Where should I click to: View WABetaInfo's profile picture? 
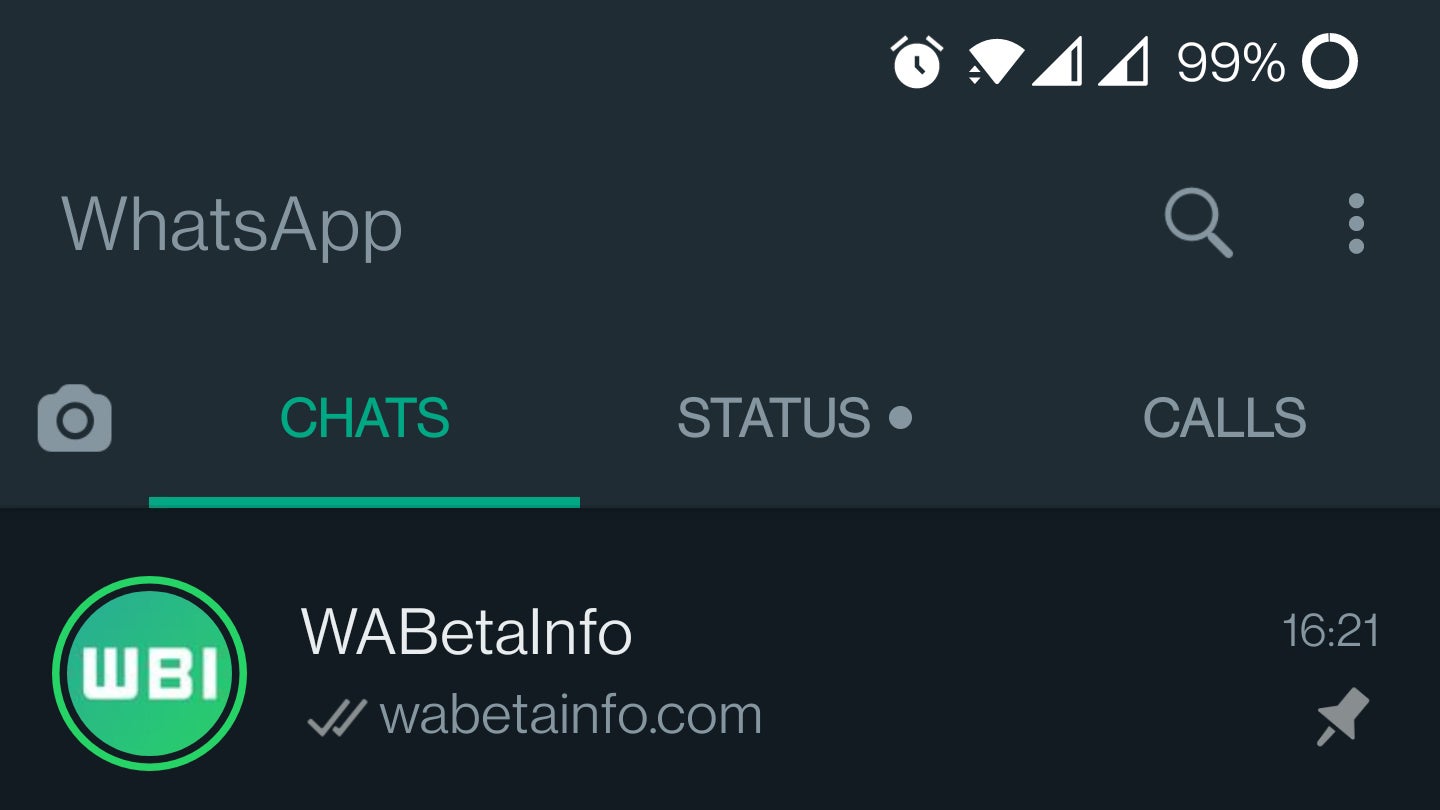coord(149,673)
